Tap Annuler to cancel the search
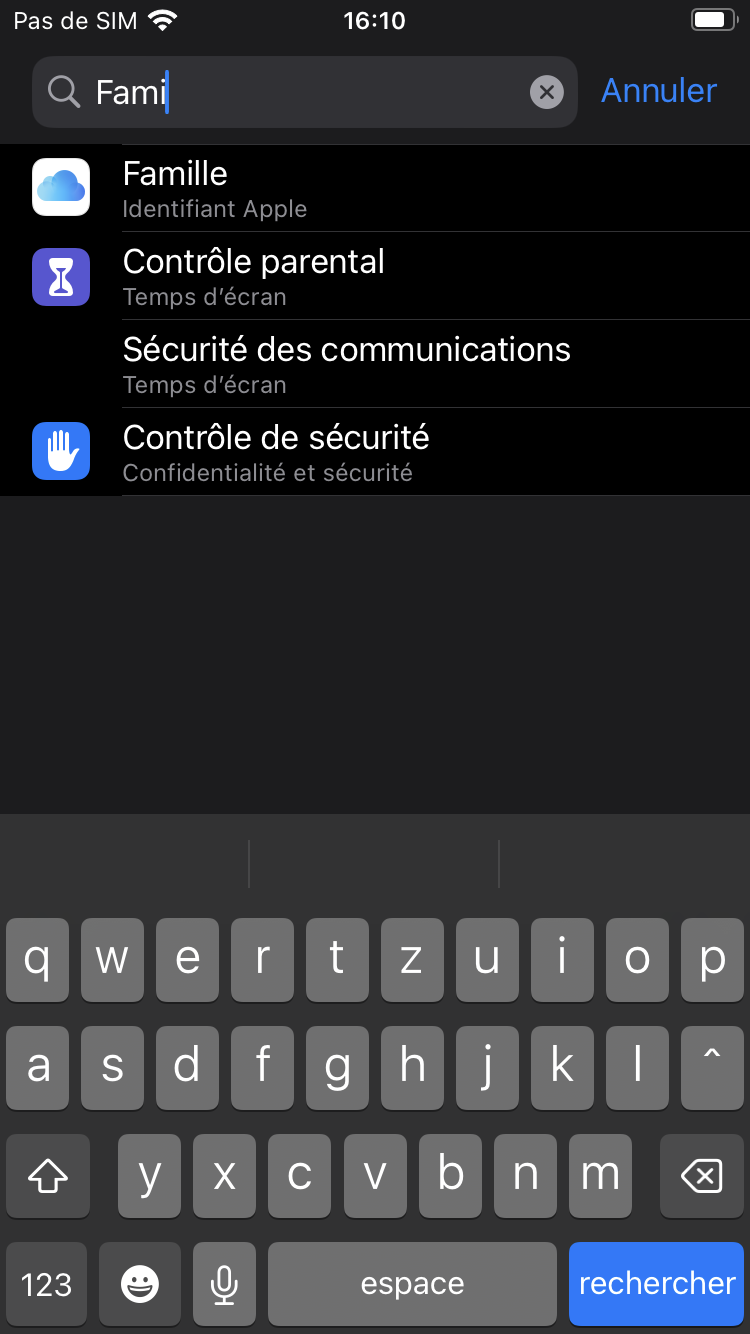The height and width of the screenshot is (1334, 750). pyautogui.click(x=659, y=91)
